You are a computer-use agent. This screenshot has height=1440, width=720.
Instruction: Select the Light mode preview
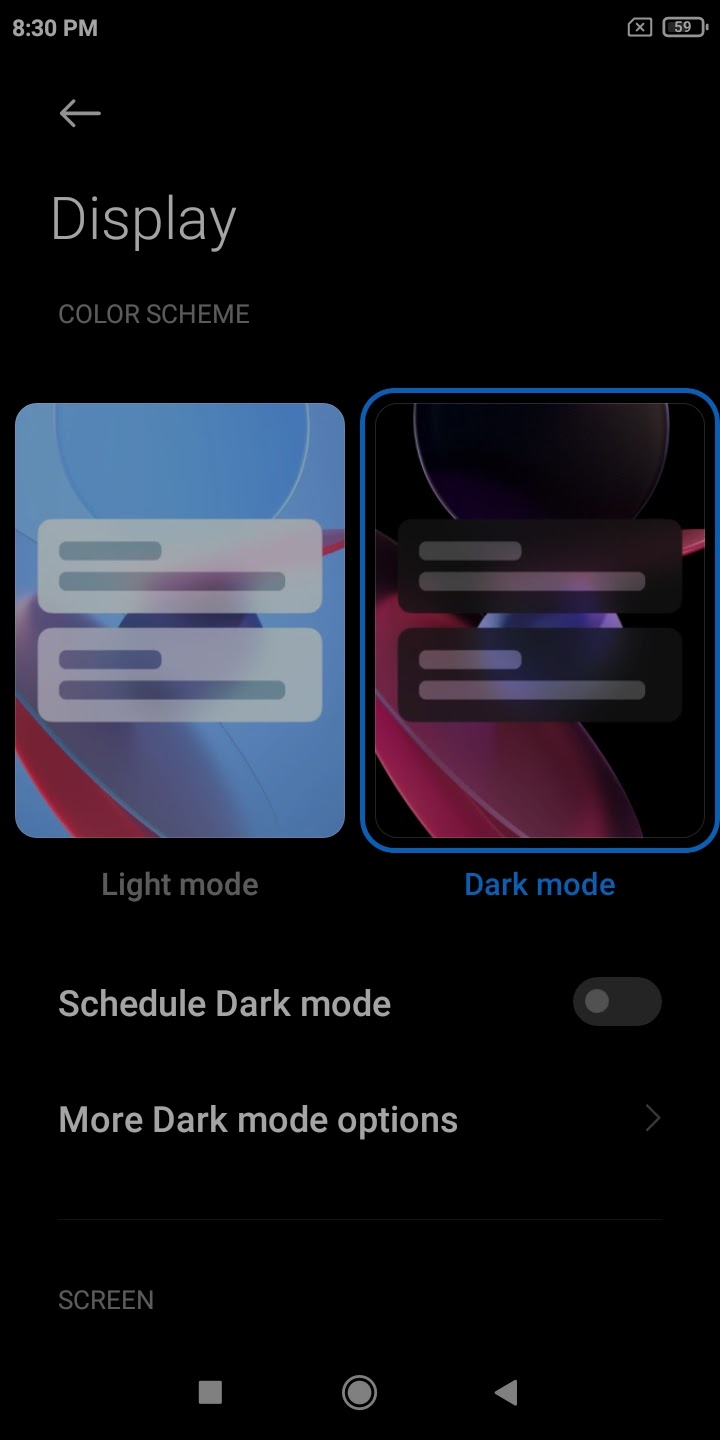tap(180, 620)
